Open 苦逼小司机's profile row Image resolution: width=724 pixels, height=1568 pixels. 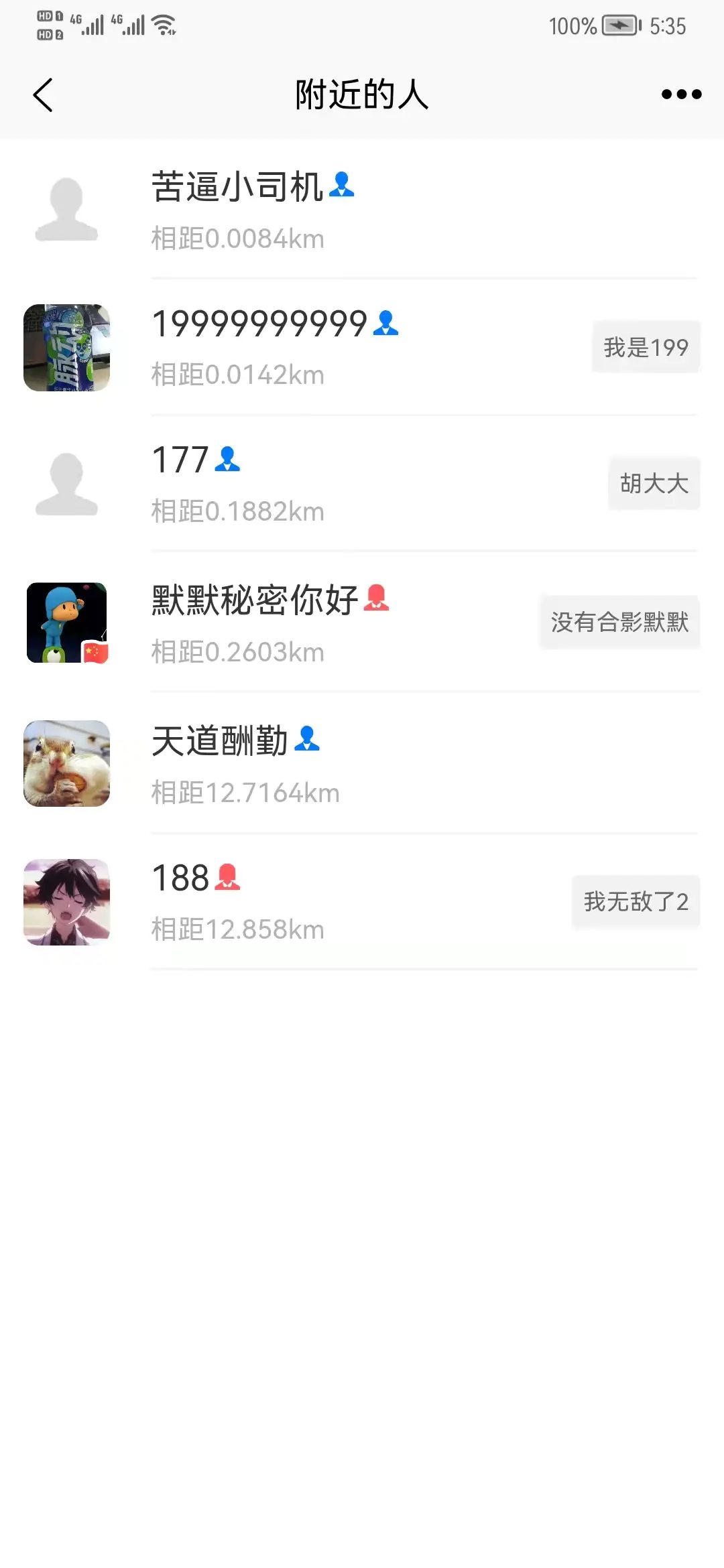(x=362, y=210)
